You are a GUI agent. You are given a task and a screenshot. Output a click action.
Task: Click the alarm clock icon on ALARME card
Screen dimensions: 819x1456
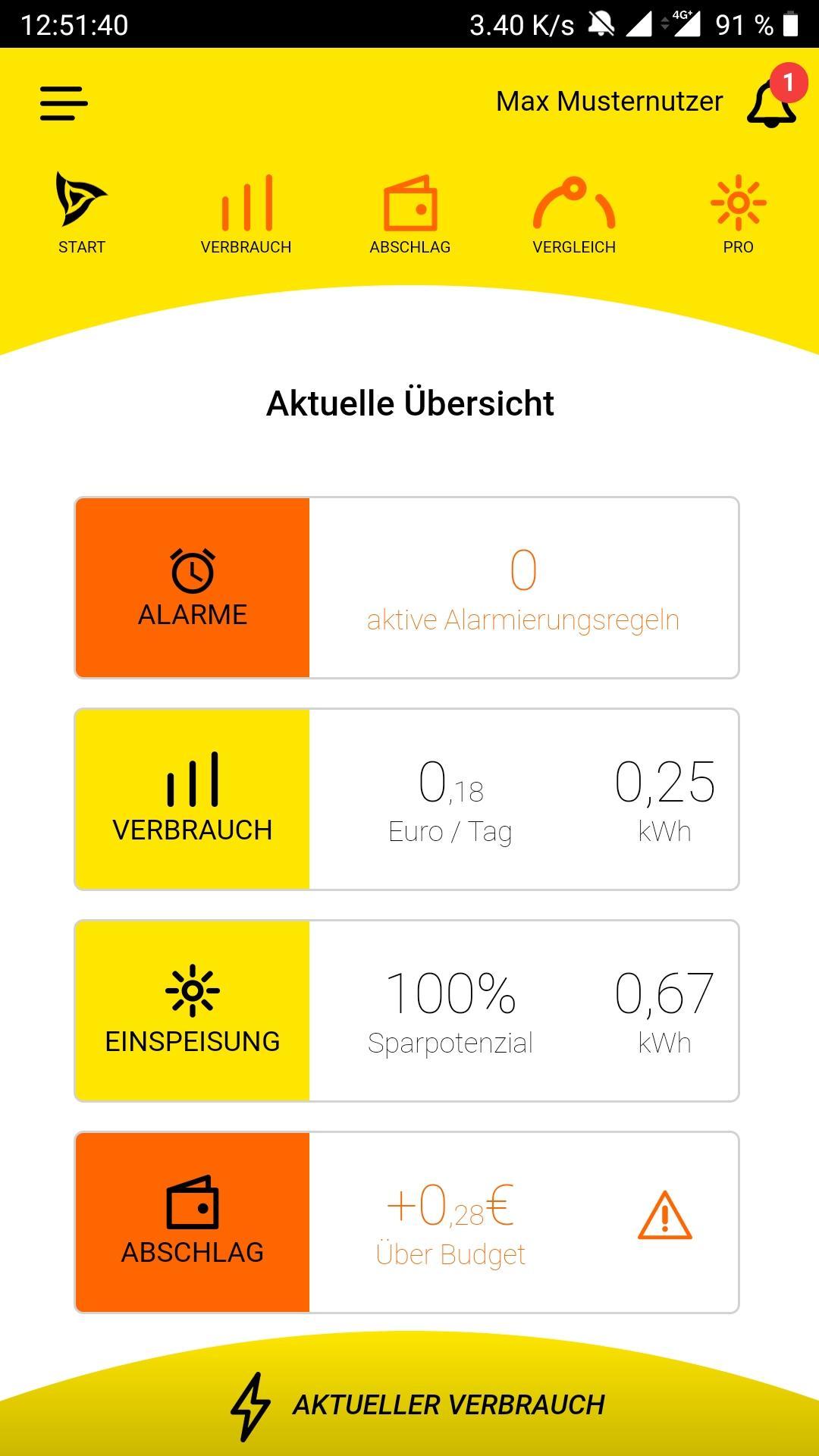pos(191,570)
